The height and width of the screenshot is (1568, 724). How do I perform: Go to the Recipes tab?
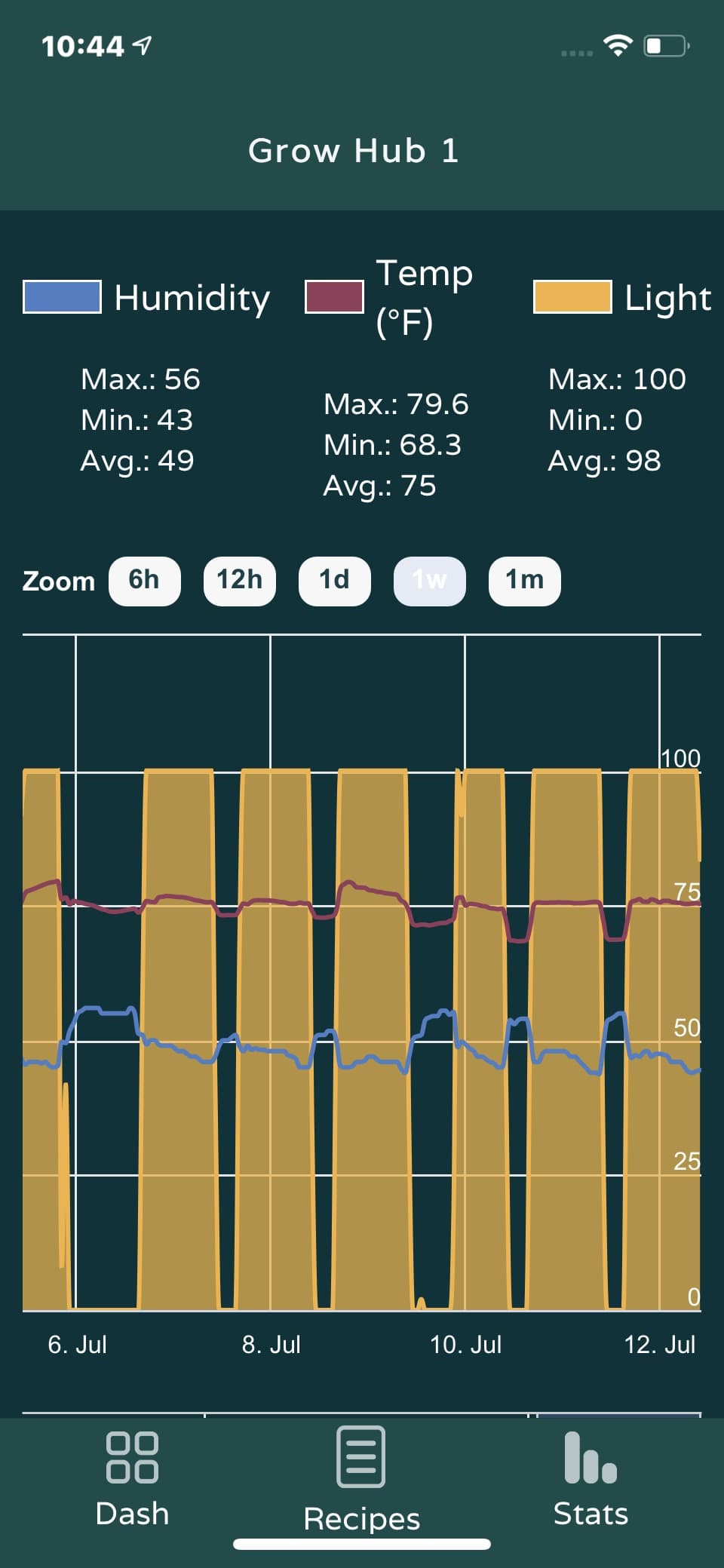pyautogui.click(x=361, y=1480)
